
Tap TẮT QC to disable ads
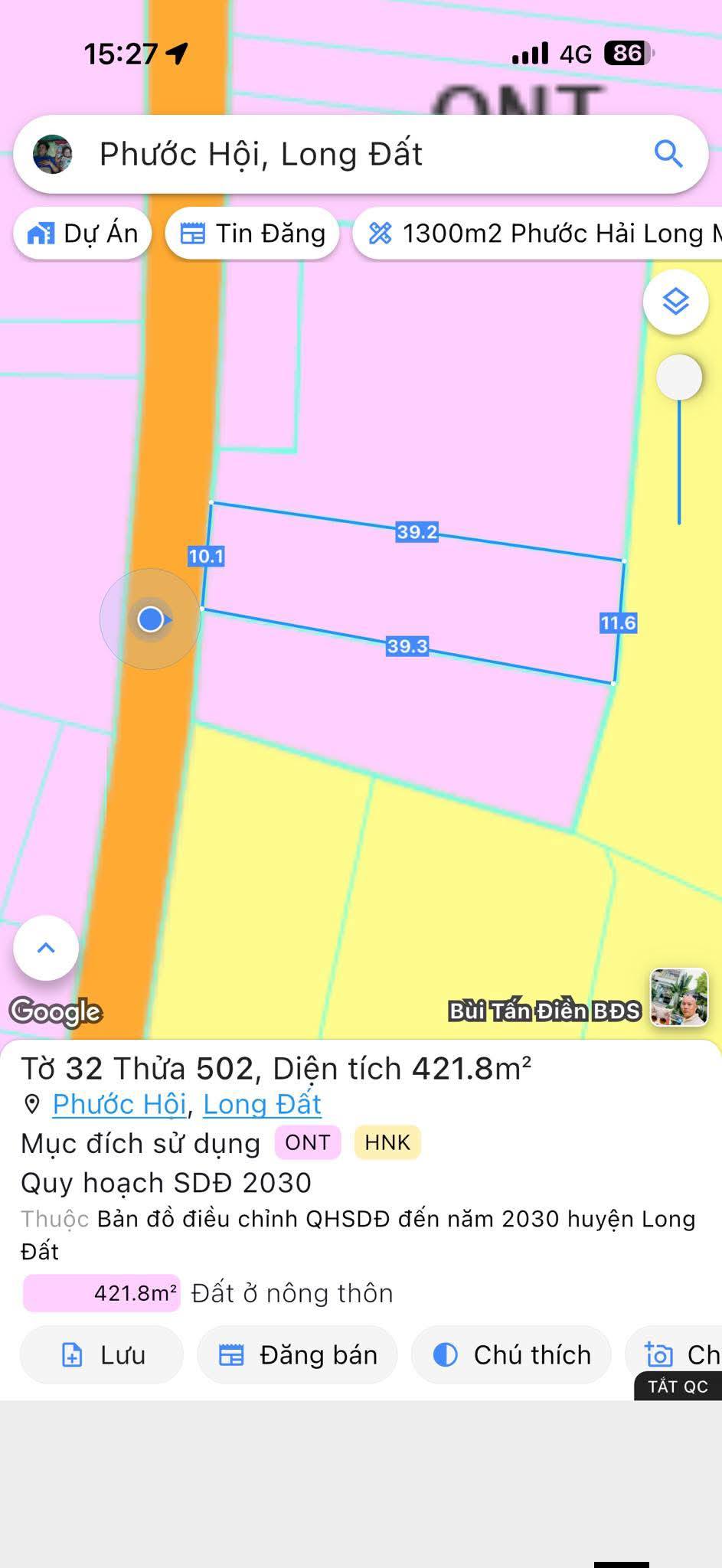tap(677, 1386)
